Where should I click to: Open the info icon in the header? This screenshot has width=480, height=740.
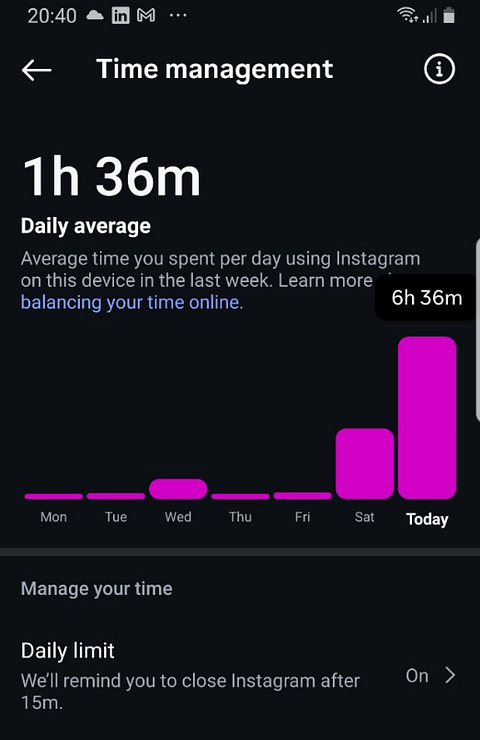tap(439, 69)
